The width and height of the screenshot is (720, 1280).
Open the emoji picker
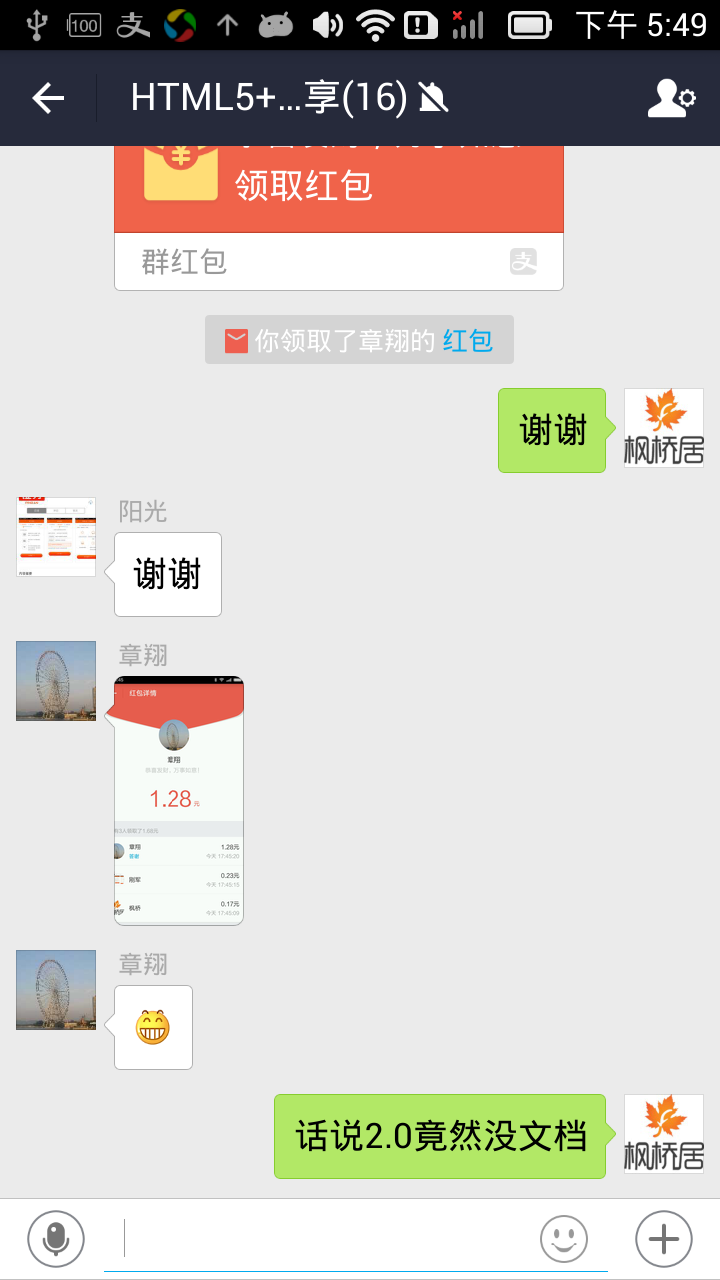click(564, 1239)
